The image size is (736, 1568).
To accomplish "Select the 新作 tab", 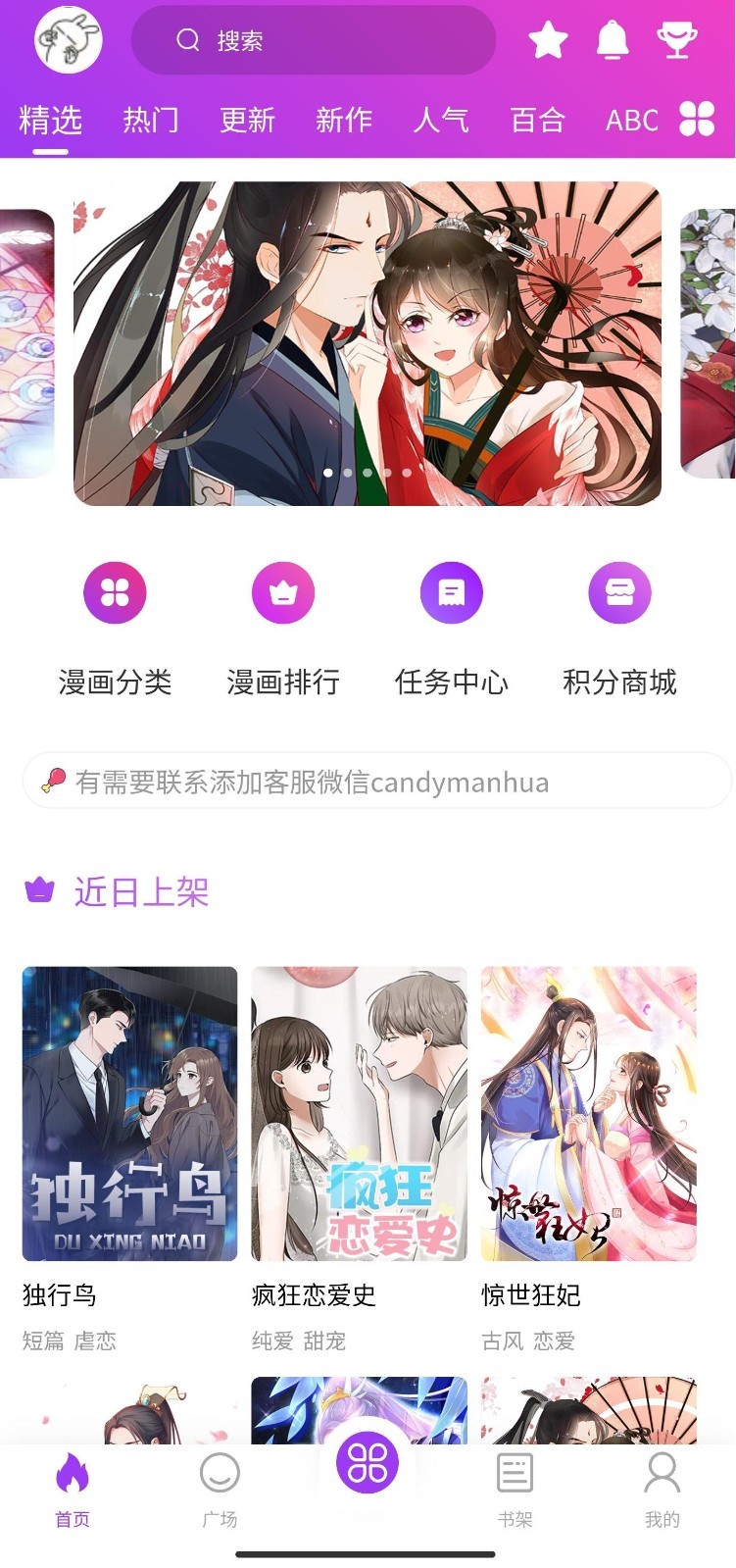I will [x=344, y=120].
